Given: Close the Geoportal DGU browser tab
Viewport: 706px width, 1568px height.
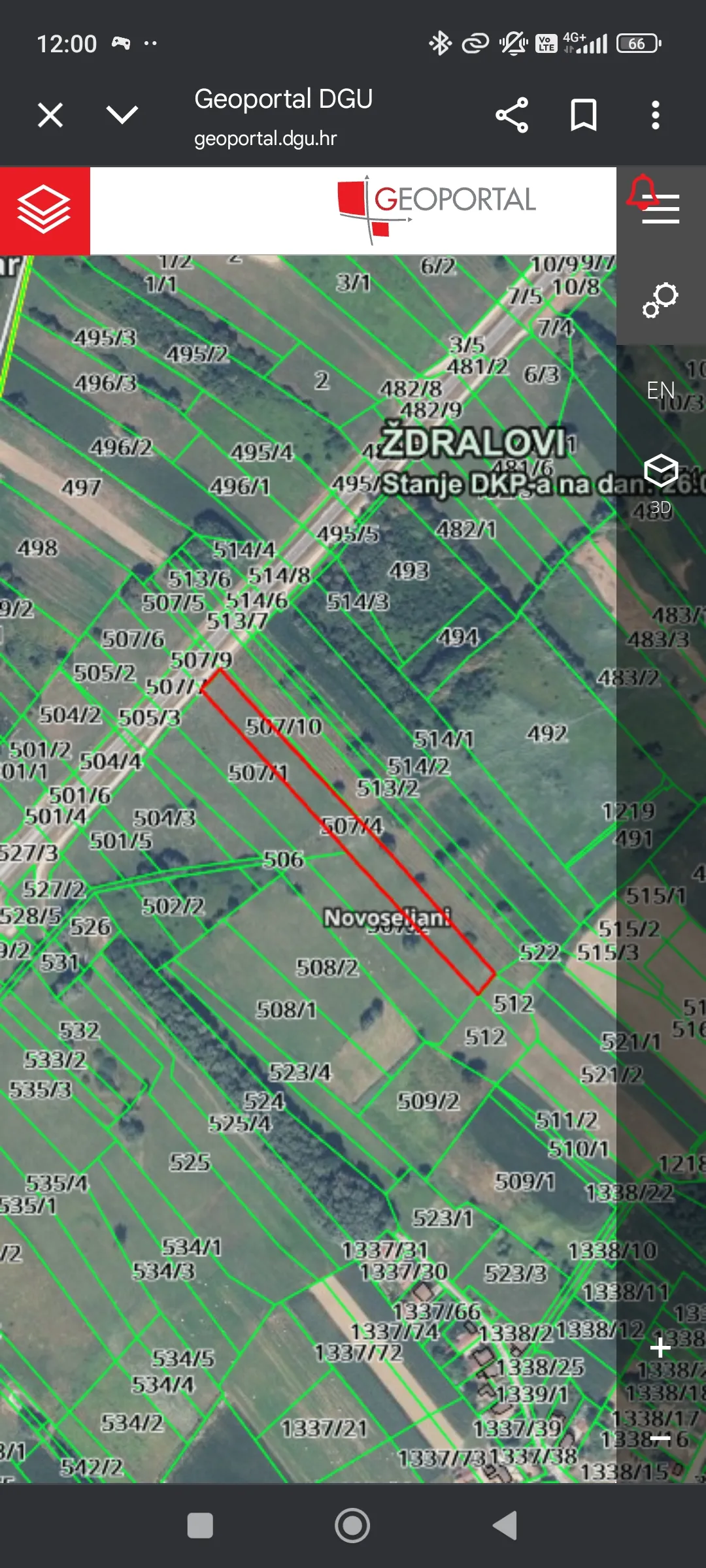Looking at the screenshot, I should pyautogui.click(x=50, y=116).
